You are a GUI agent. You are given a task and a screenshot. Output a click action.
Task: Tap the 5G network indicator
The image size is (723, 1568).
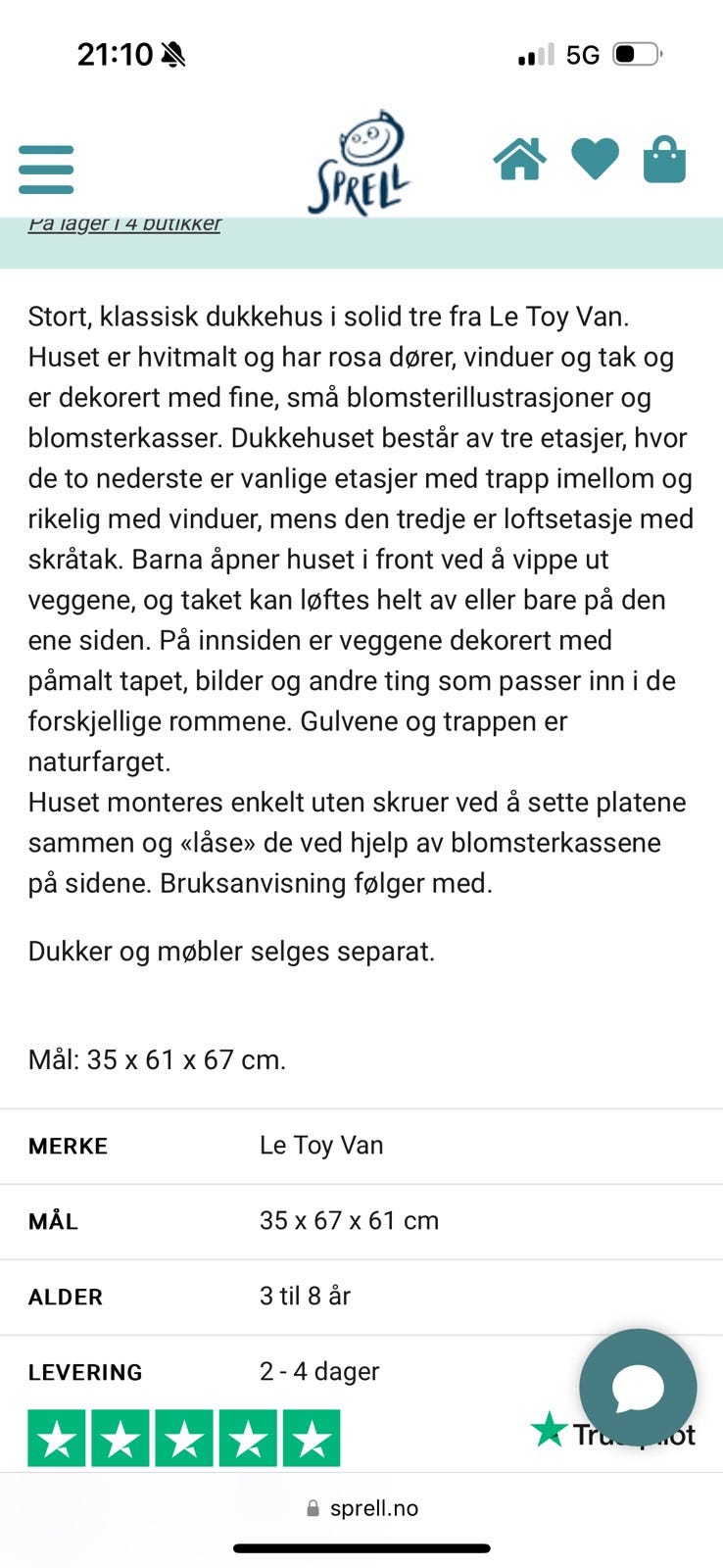pos(583,54)
